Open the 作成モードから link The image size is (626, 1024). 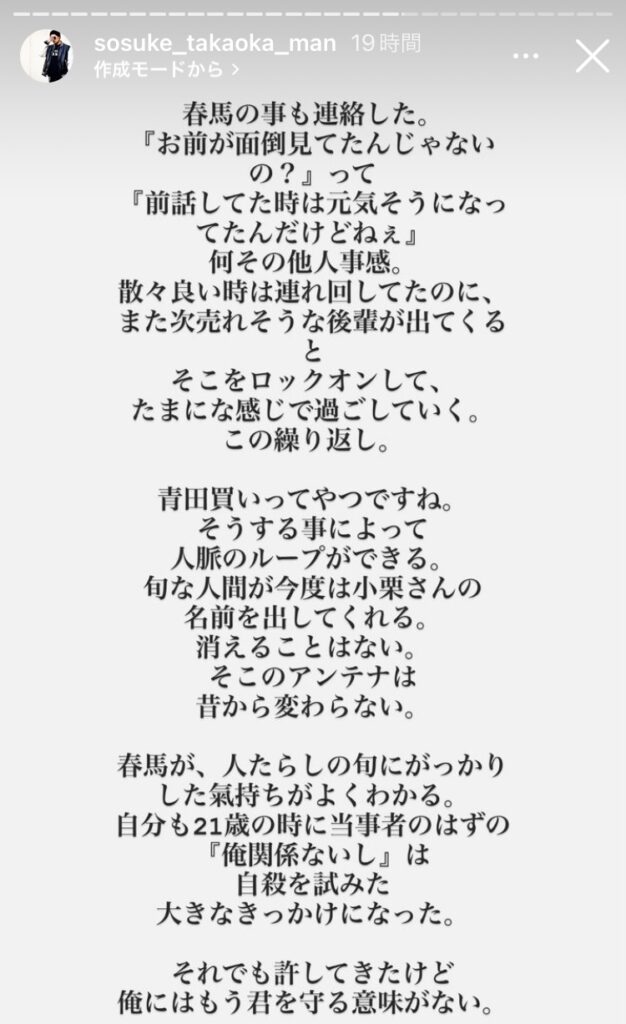[x=167, y=69]
